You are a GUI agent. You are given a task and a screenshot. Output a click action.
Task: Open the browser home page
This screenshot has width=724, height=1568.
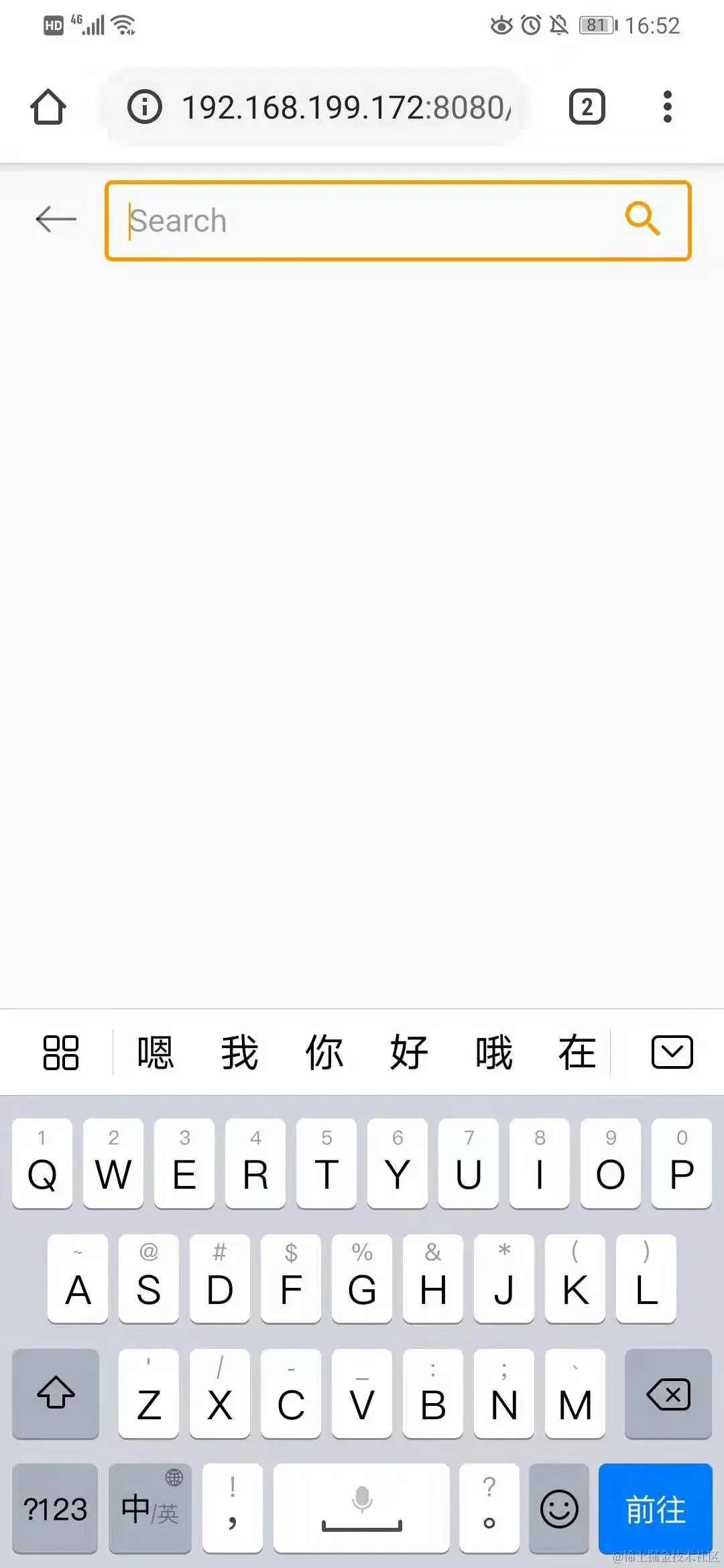[48, 107]
